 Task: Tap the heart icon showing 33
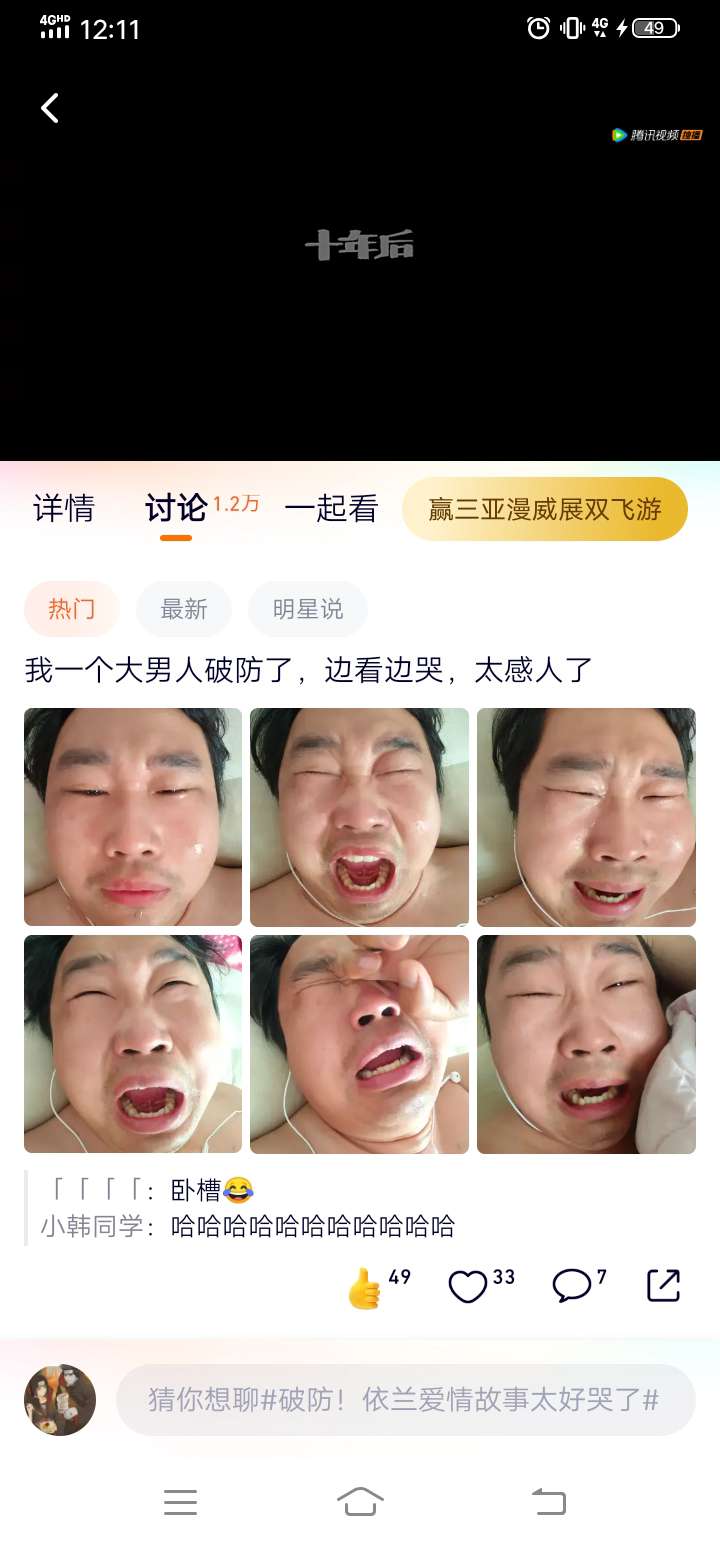(481, 1285)
